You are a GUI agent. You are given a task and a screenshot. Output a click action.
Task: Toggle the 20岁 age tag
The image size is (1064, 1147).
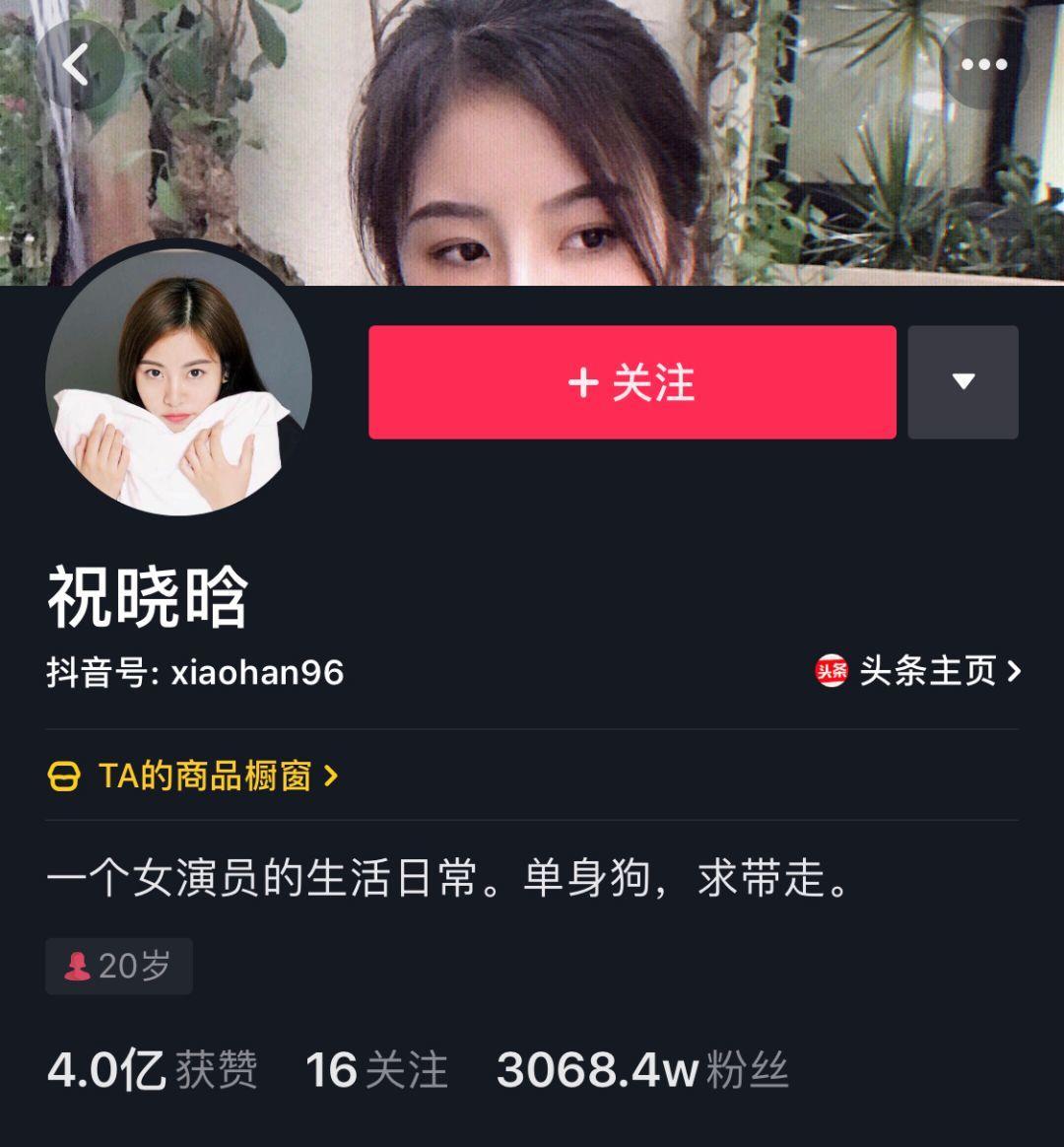pyautogui.click(x=118, y=967)
